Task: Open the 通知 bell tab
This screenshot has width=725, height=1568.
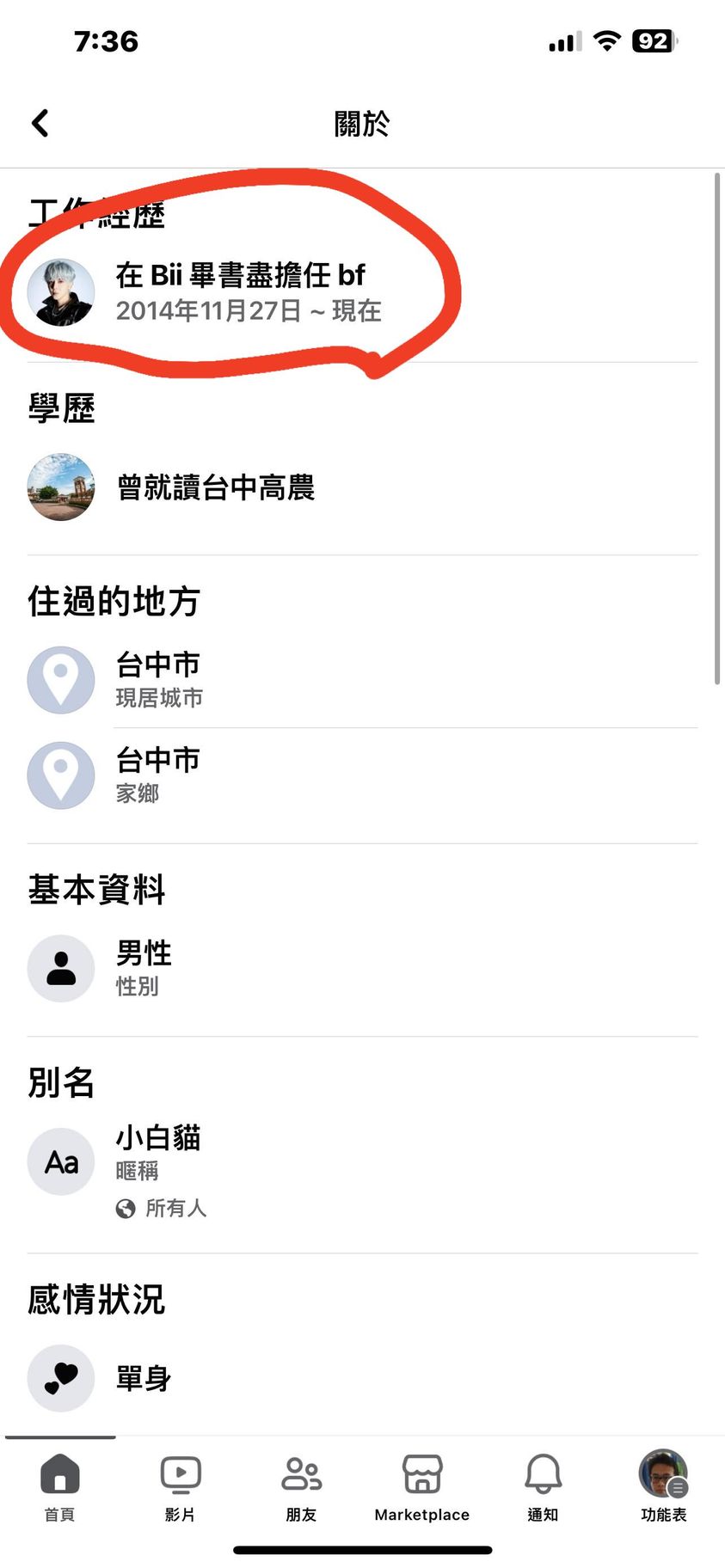Action: [543, 1487]
